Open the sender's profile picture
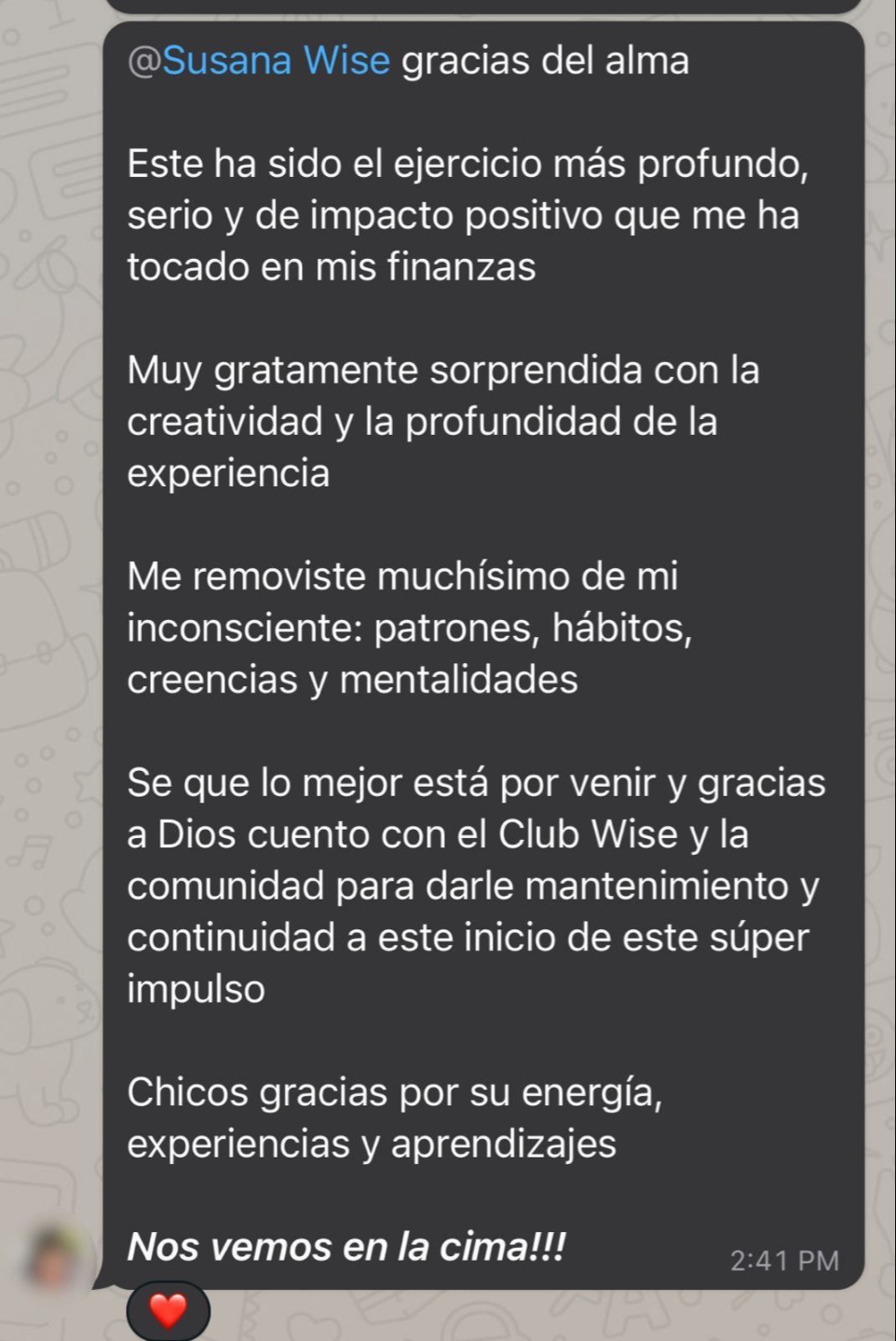Image resolution: width=896 pixels, height=1341 pixels. (56, 1258)
